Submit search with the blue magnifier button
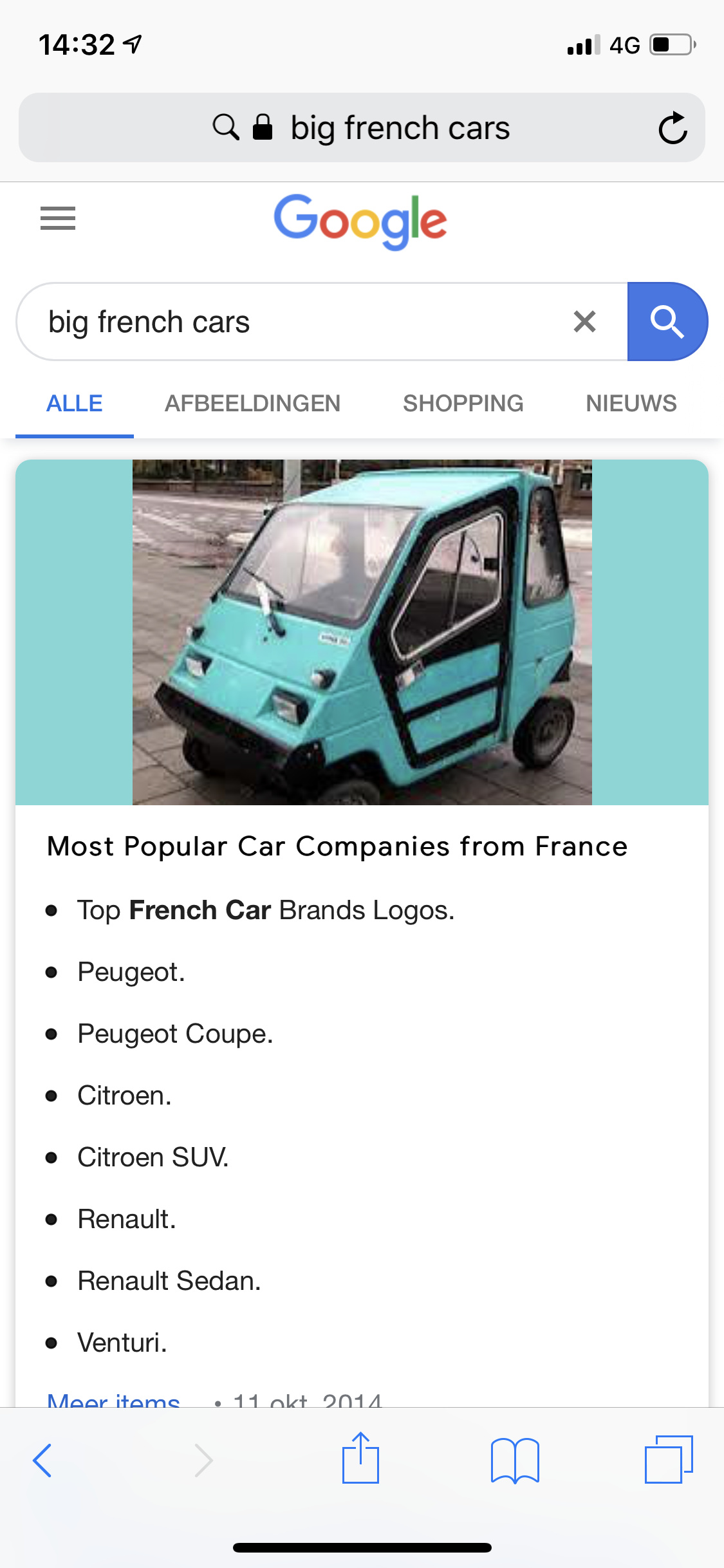The height and width of the screenshot is (1568, 724). pyautogui.click(x=667, y=321)
